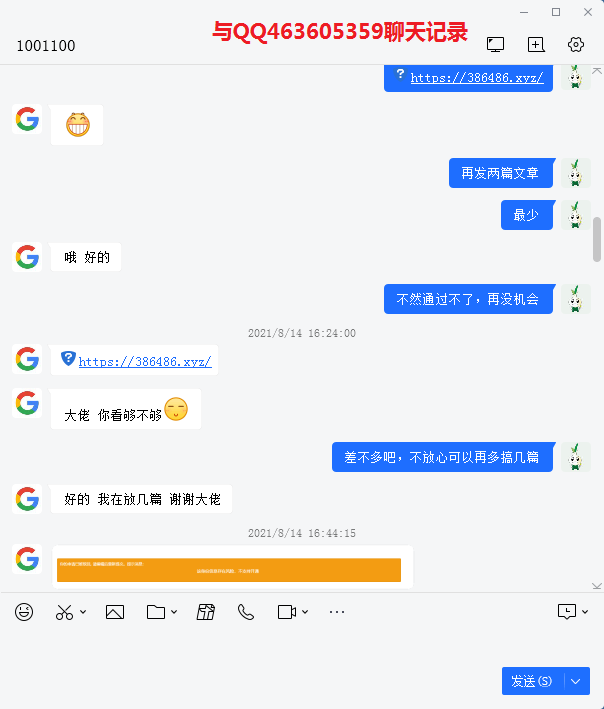Expand the send options dropdown arrow

tap(577, 681)
